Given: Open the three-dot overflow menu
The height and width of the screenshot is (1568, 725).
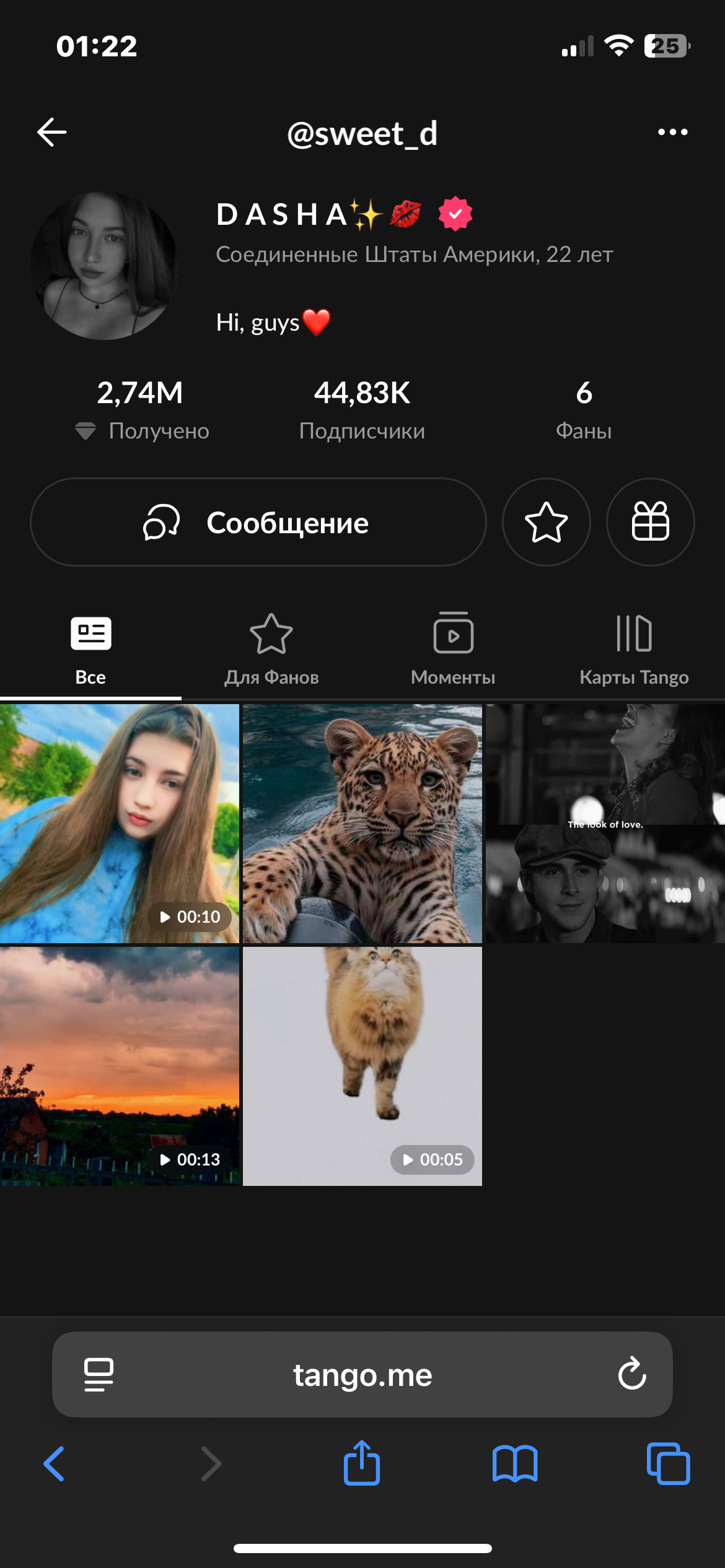Looking at the screenshot, I should click(672, 132).
